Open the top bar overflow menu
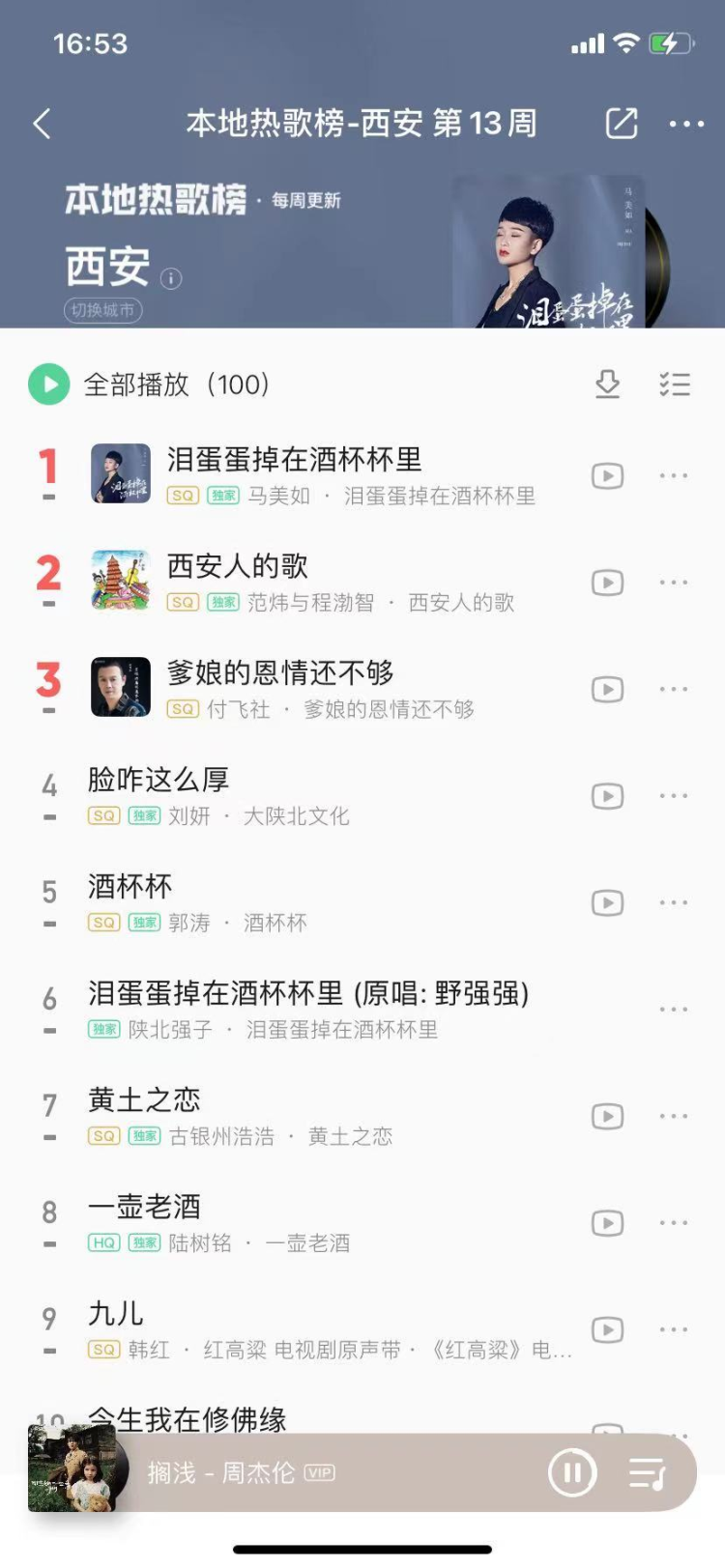The width and height of the screenshot is (725, 1568). point(686,124)
